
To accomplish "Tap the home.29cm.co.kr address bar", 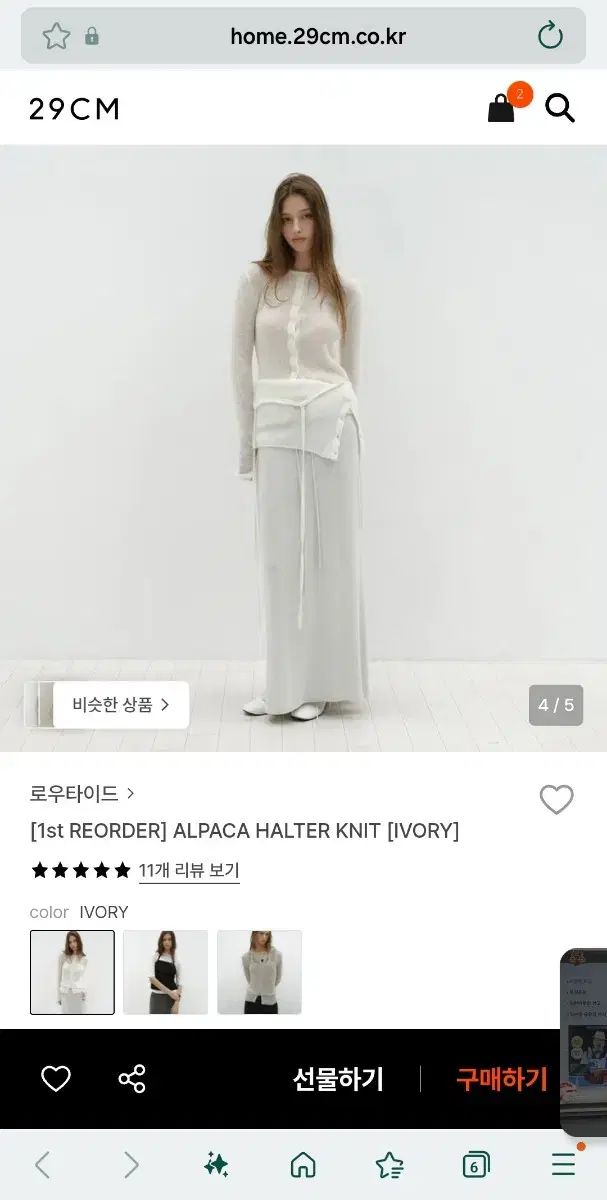I will pos(317,37).
